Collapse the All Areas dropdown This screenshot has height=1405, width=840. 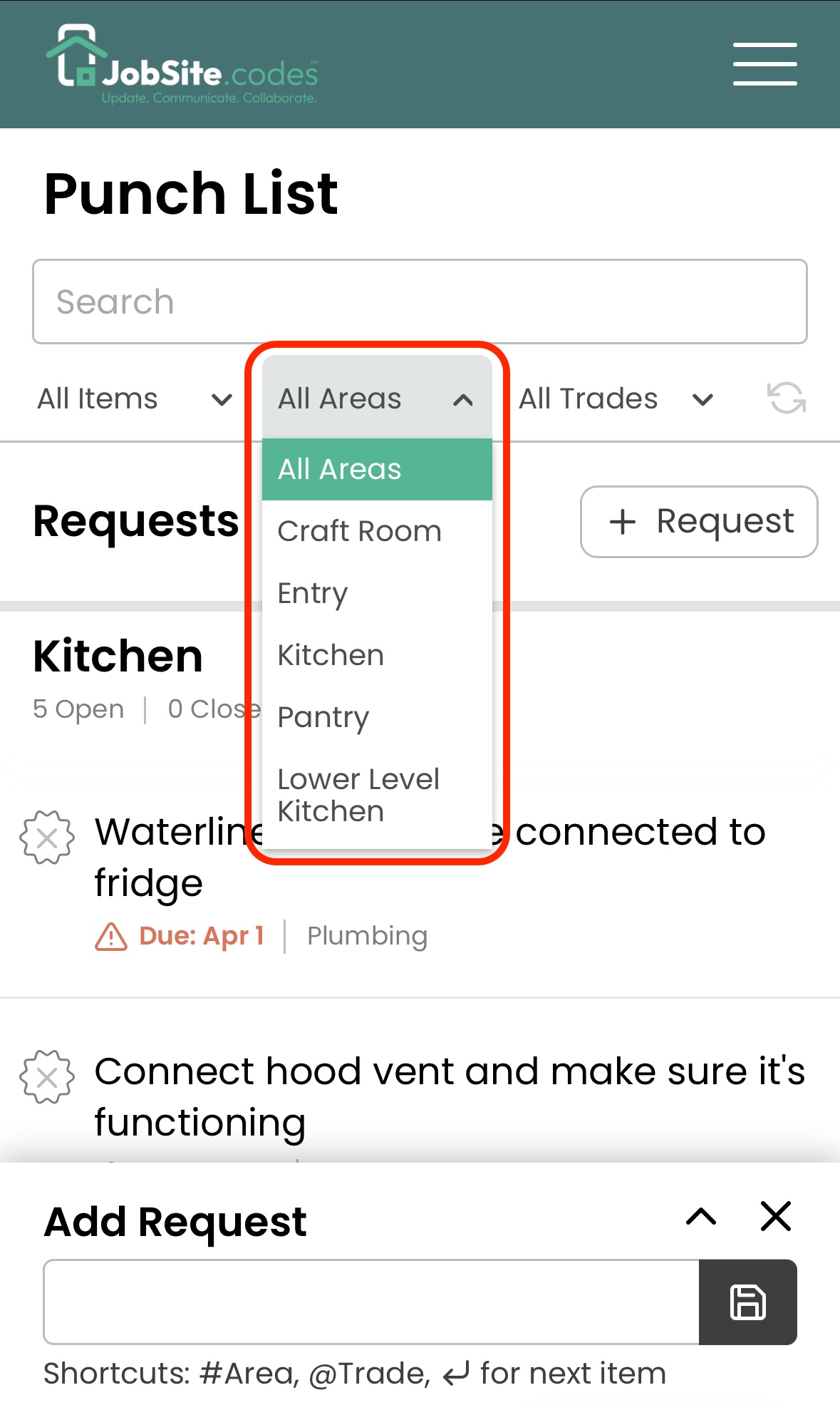(376, 398)
